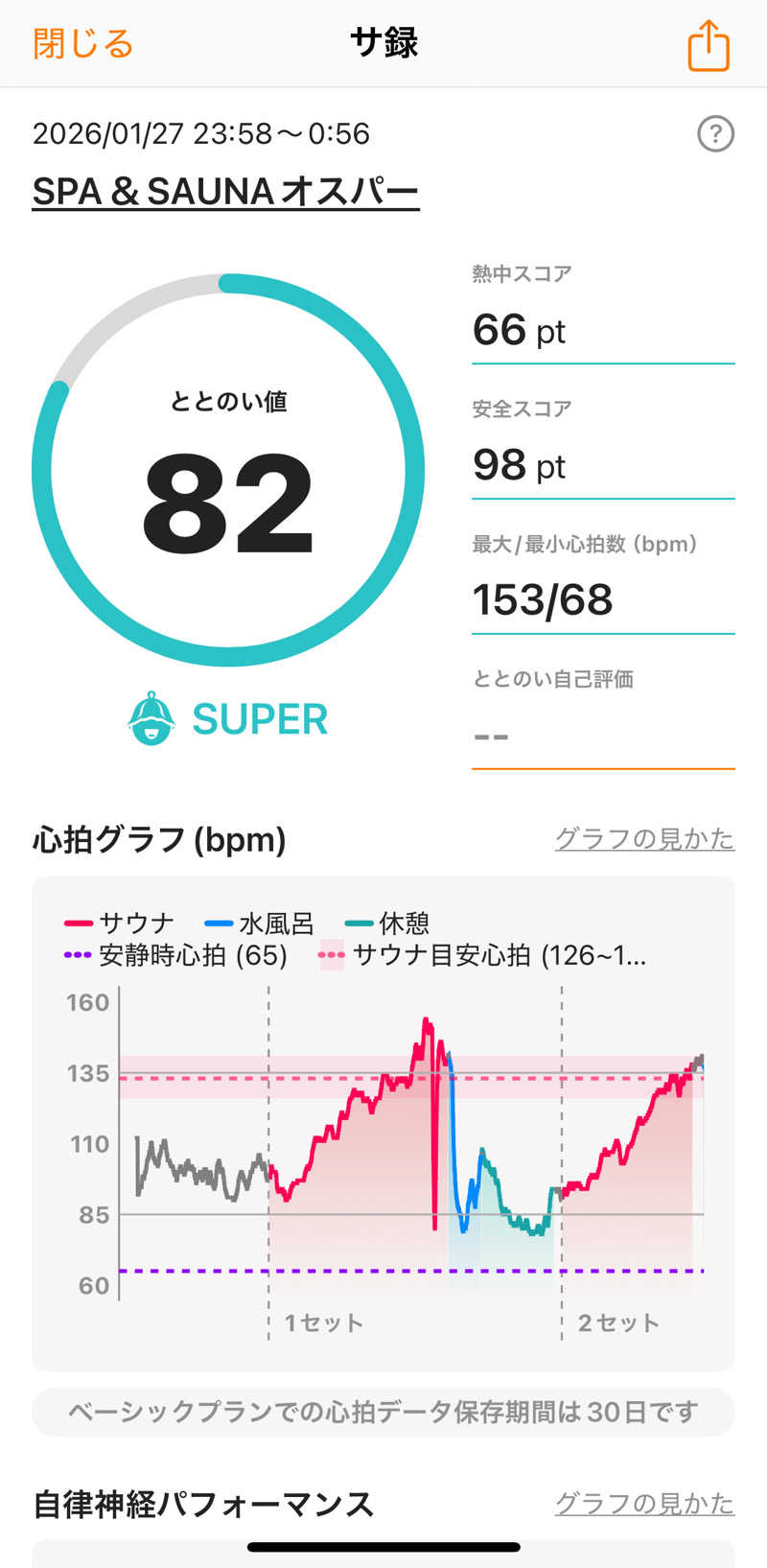Tap the basic plan data retention notice
The image size is (767, 1568).
click(383, 1411)
